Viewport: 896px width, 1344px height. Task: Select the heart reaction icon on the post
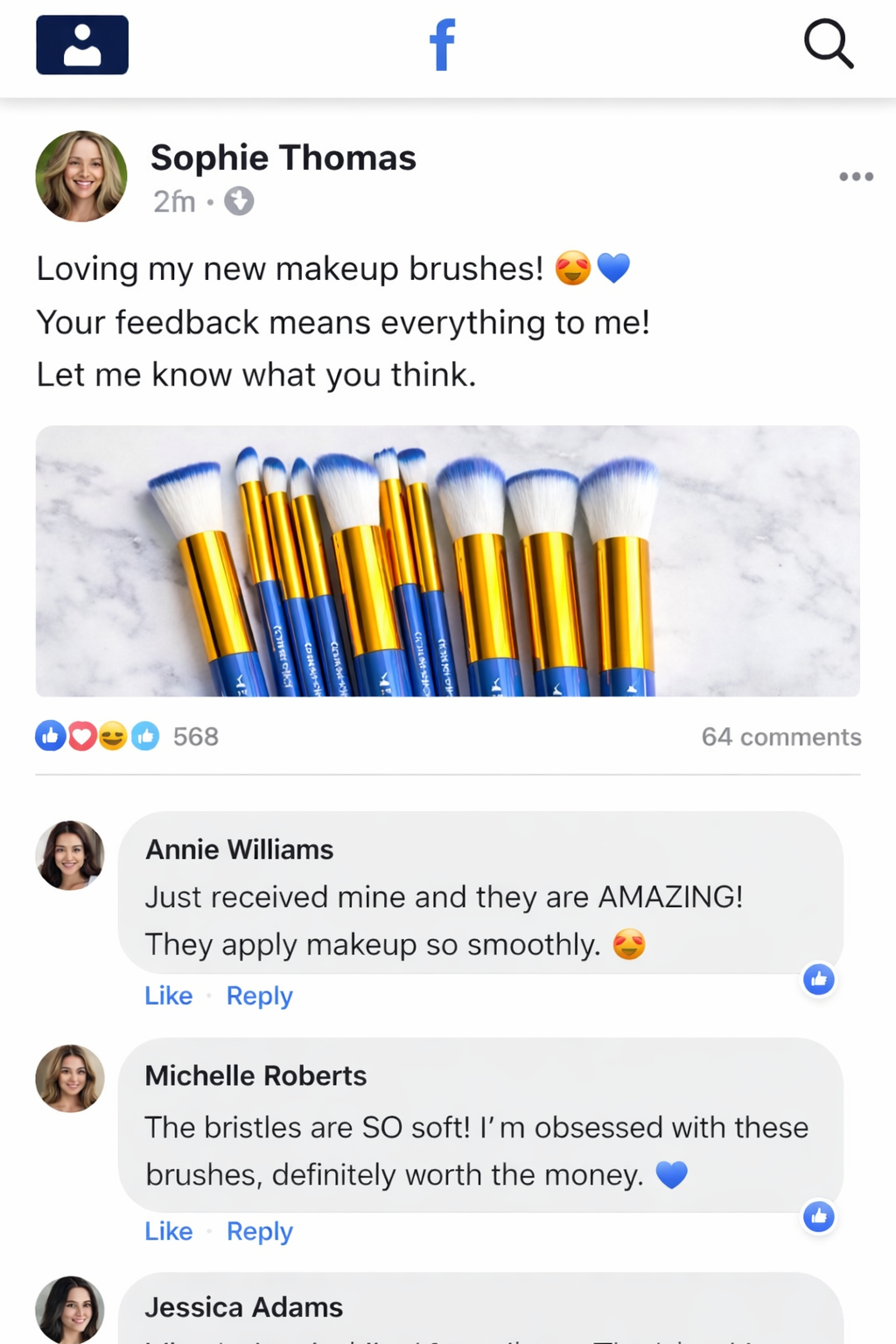[x=82, y=736]
